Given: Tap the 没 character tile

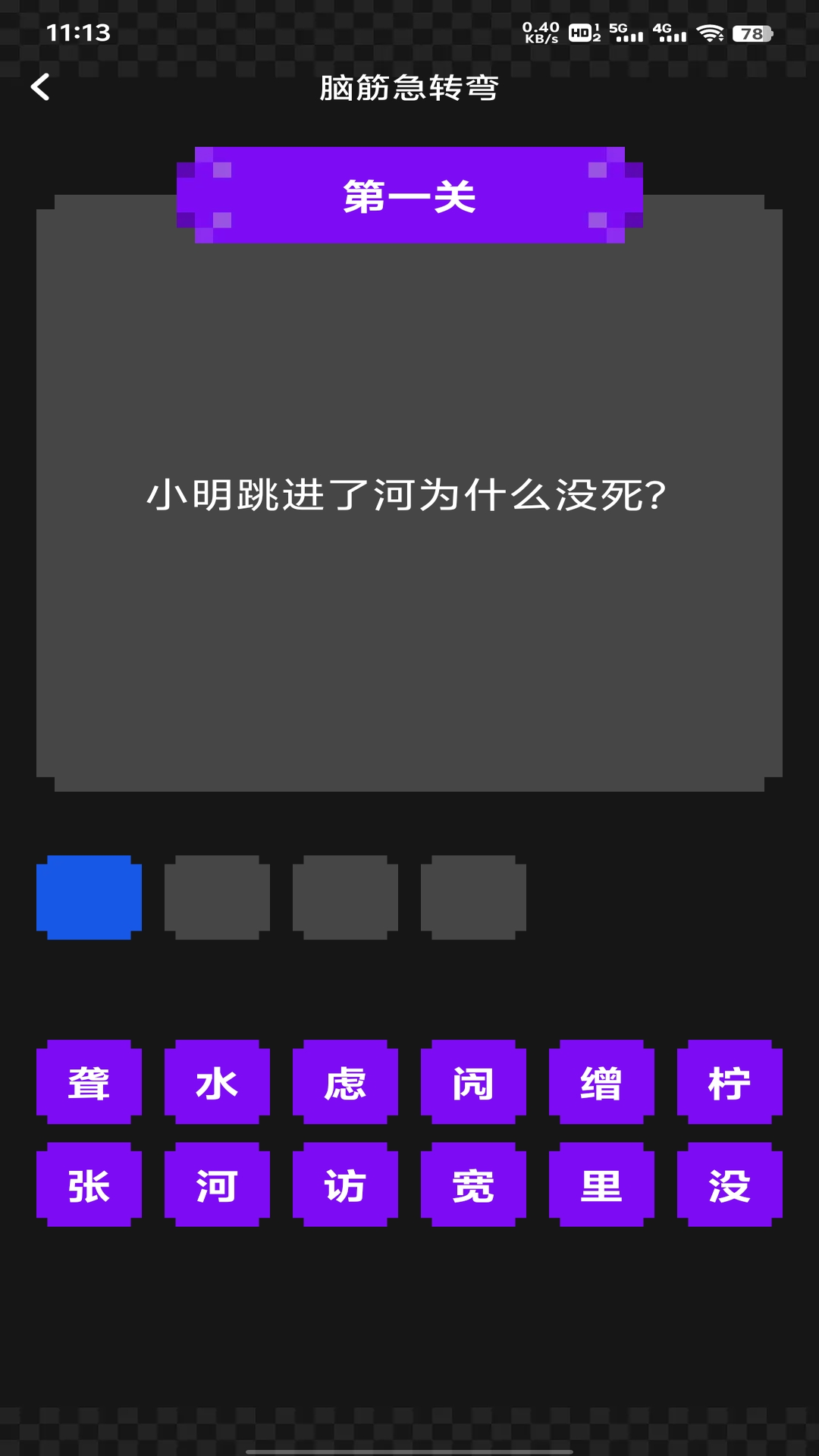Looking at the screenshot, I should pyautogui.click(x=730, y=1183).
